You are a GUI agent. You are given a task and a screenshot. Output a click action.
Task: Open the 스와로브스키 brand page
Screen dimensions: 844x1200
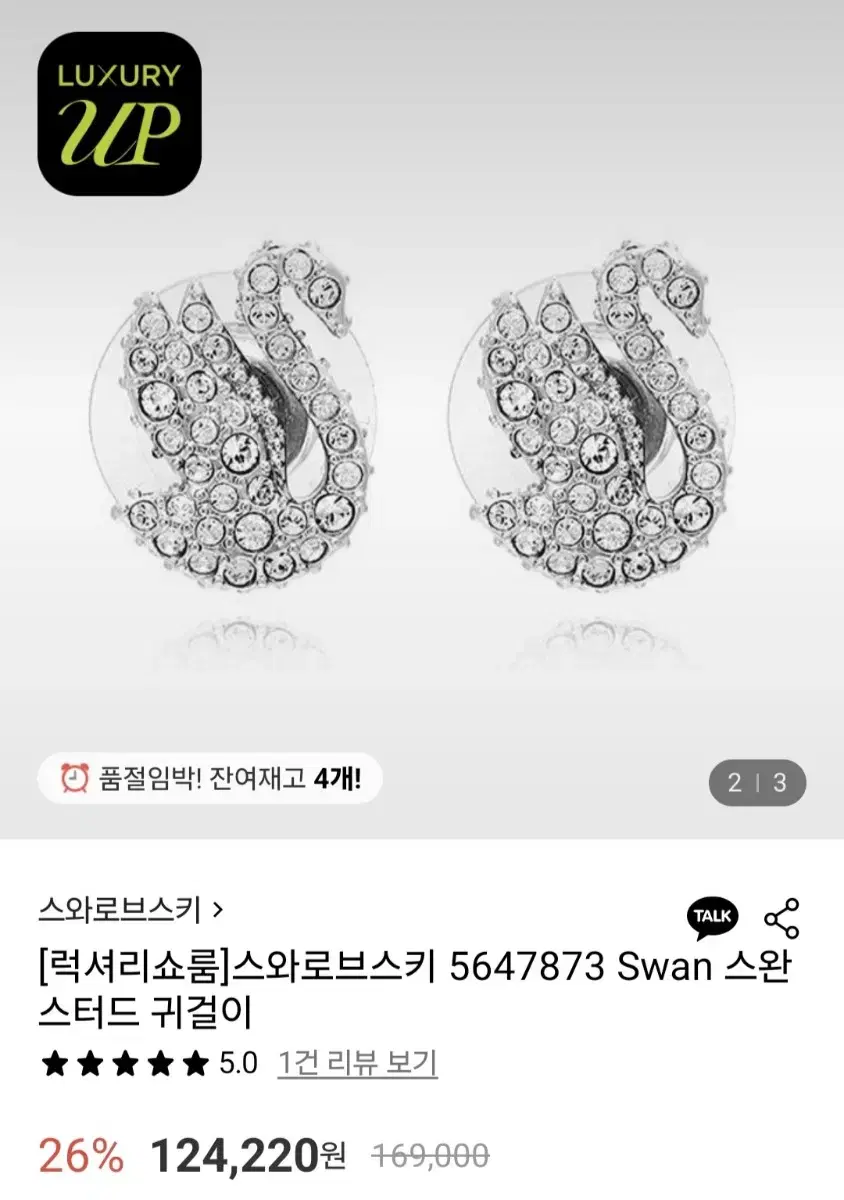coord(120,910)
